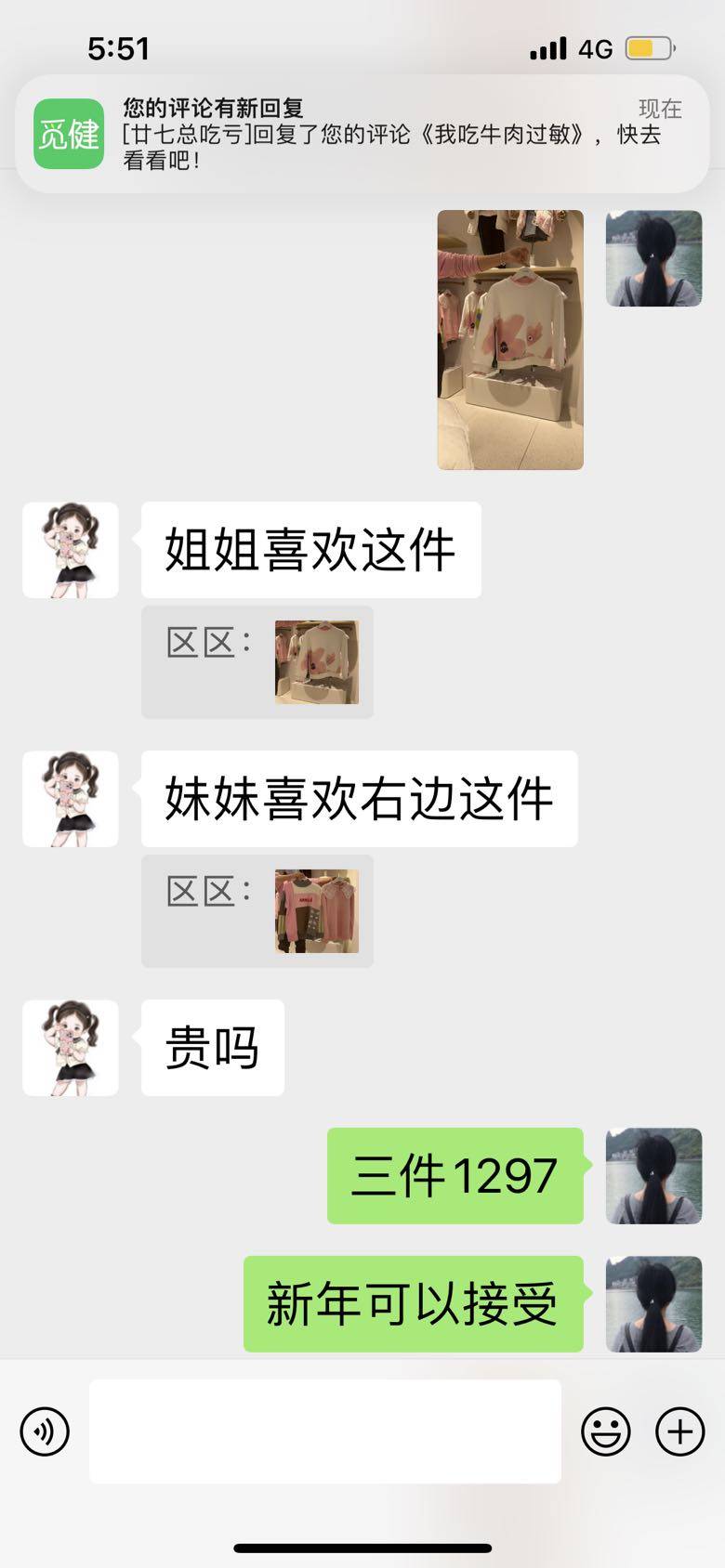Open the 觅健 comment reply notification
The image size is (725, 1568).
click(x=362, y=134)
